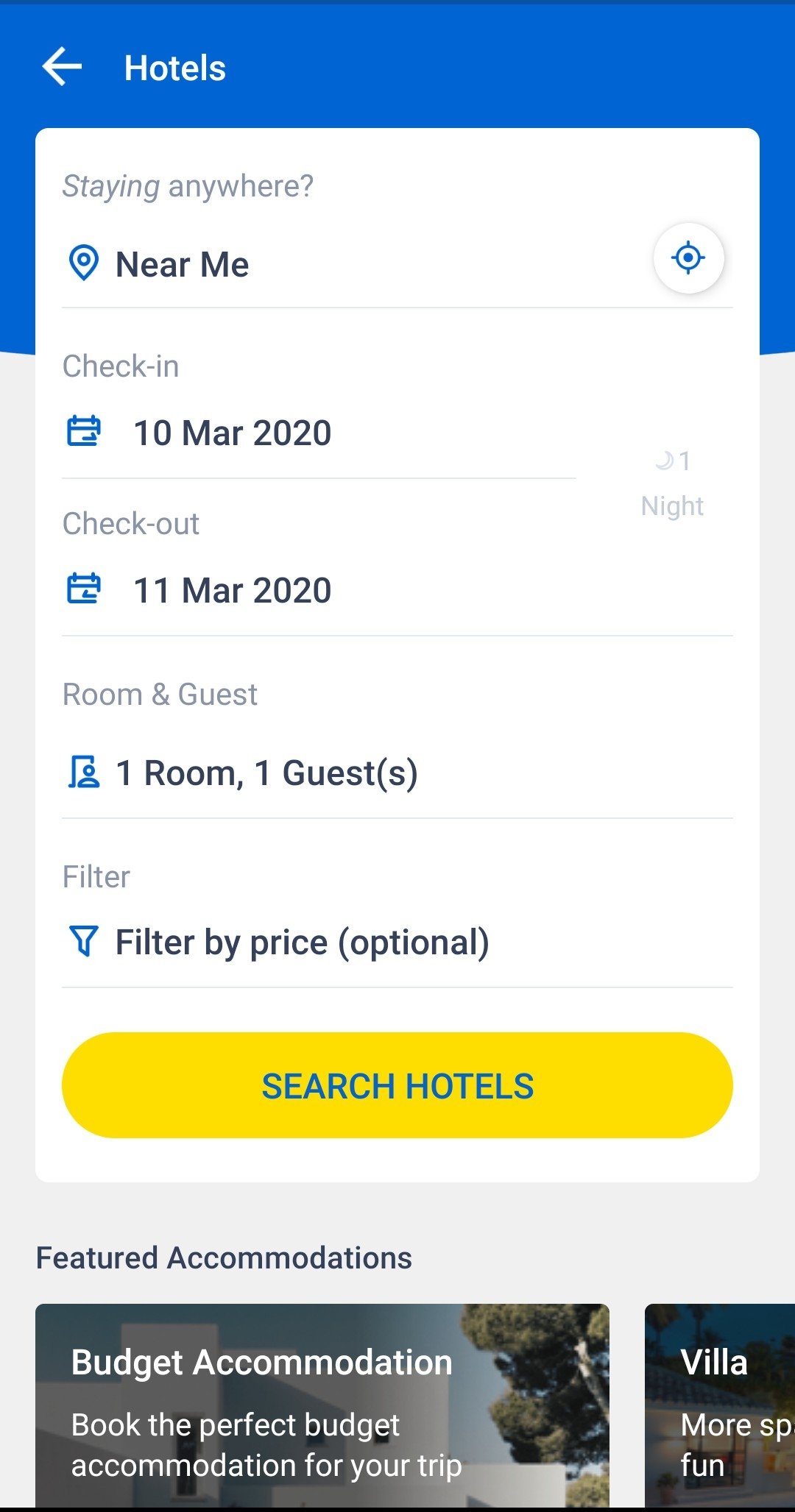
Task: Use the current location target icon
Action: [688, 258]
